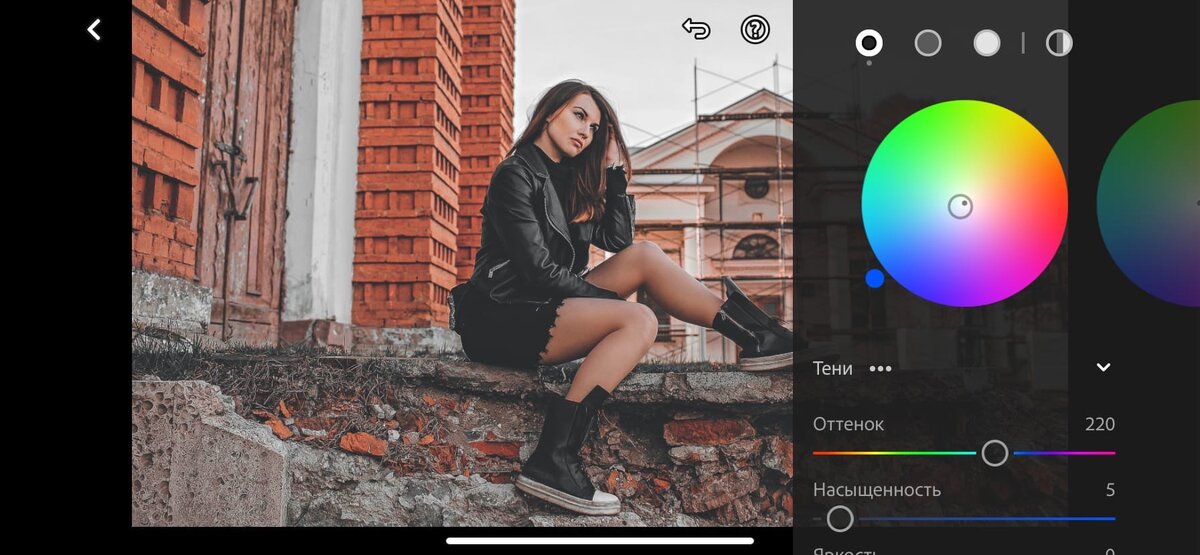1200x555 pixels.
Task: Switch to the midtones color wheel tab
Action: click(928, 43)
